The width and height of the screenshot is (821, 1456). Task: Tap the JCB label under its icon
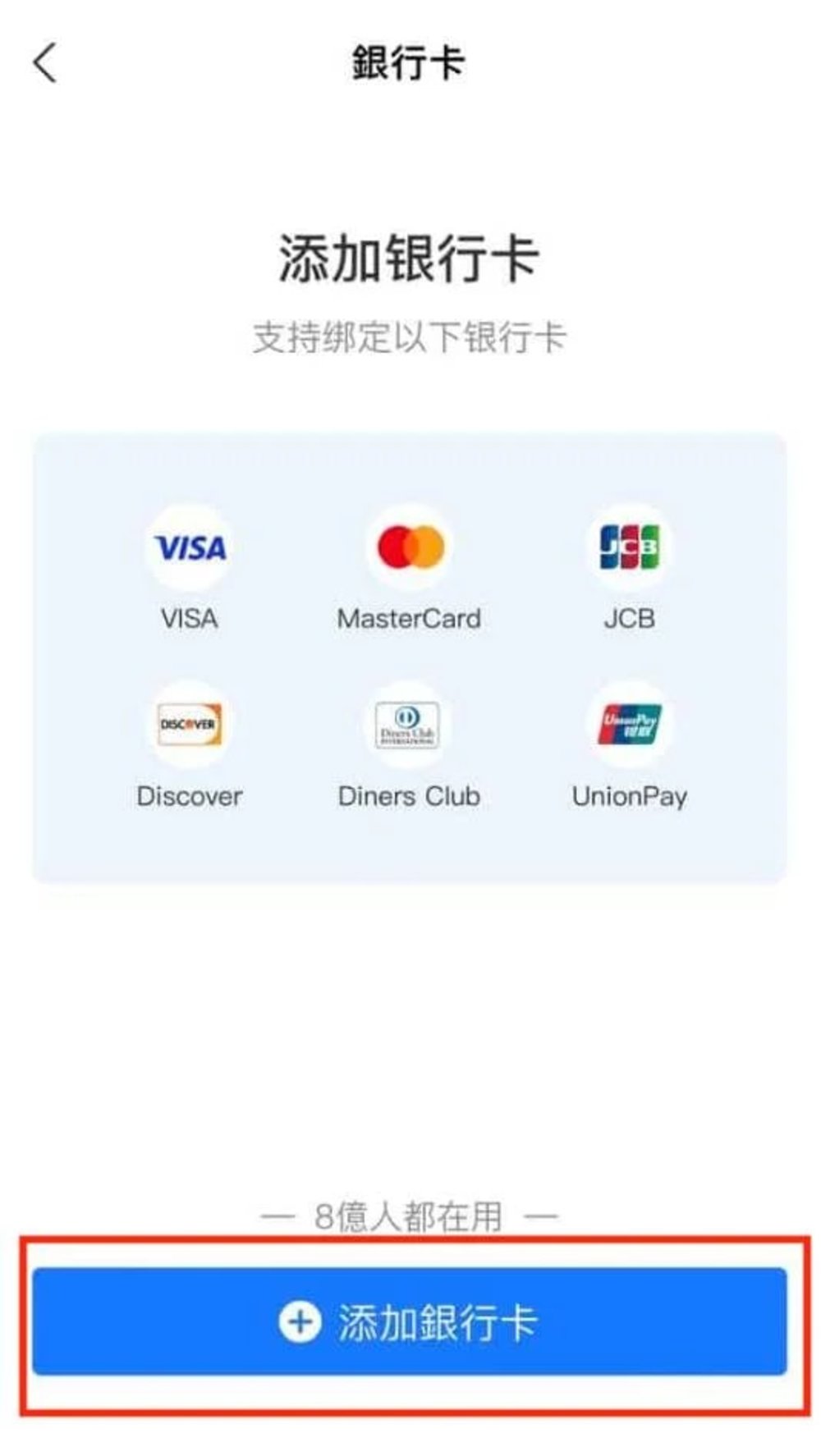629,619
